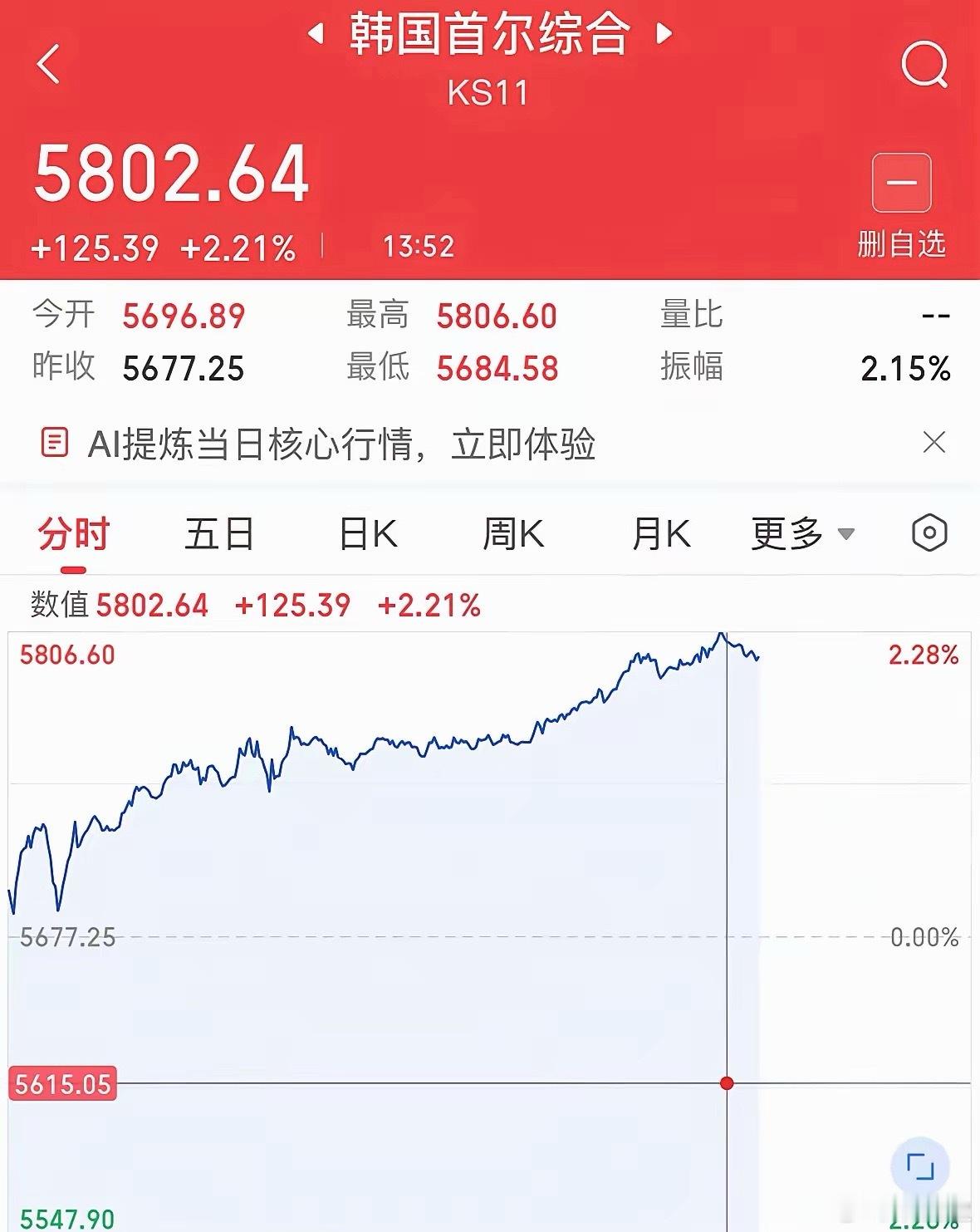Switch chart view by tapping 分时

(71, 534)
